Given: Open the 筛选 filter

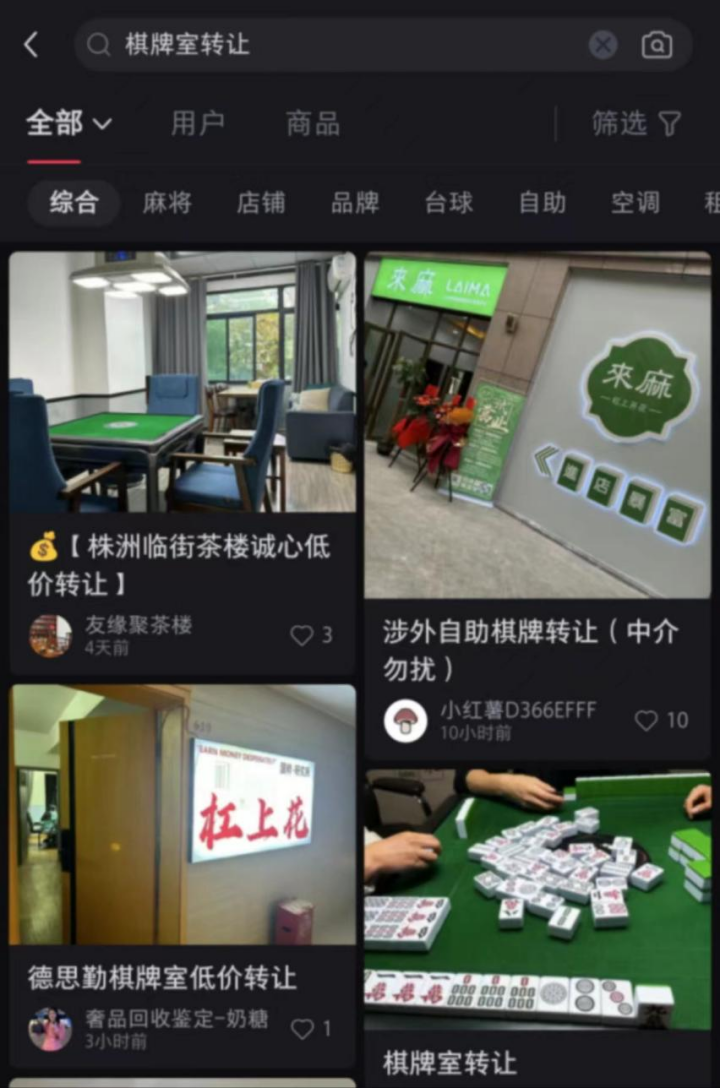Looking at the screenshot, I should 636,124.
